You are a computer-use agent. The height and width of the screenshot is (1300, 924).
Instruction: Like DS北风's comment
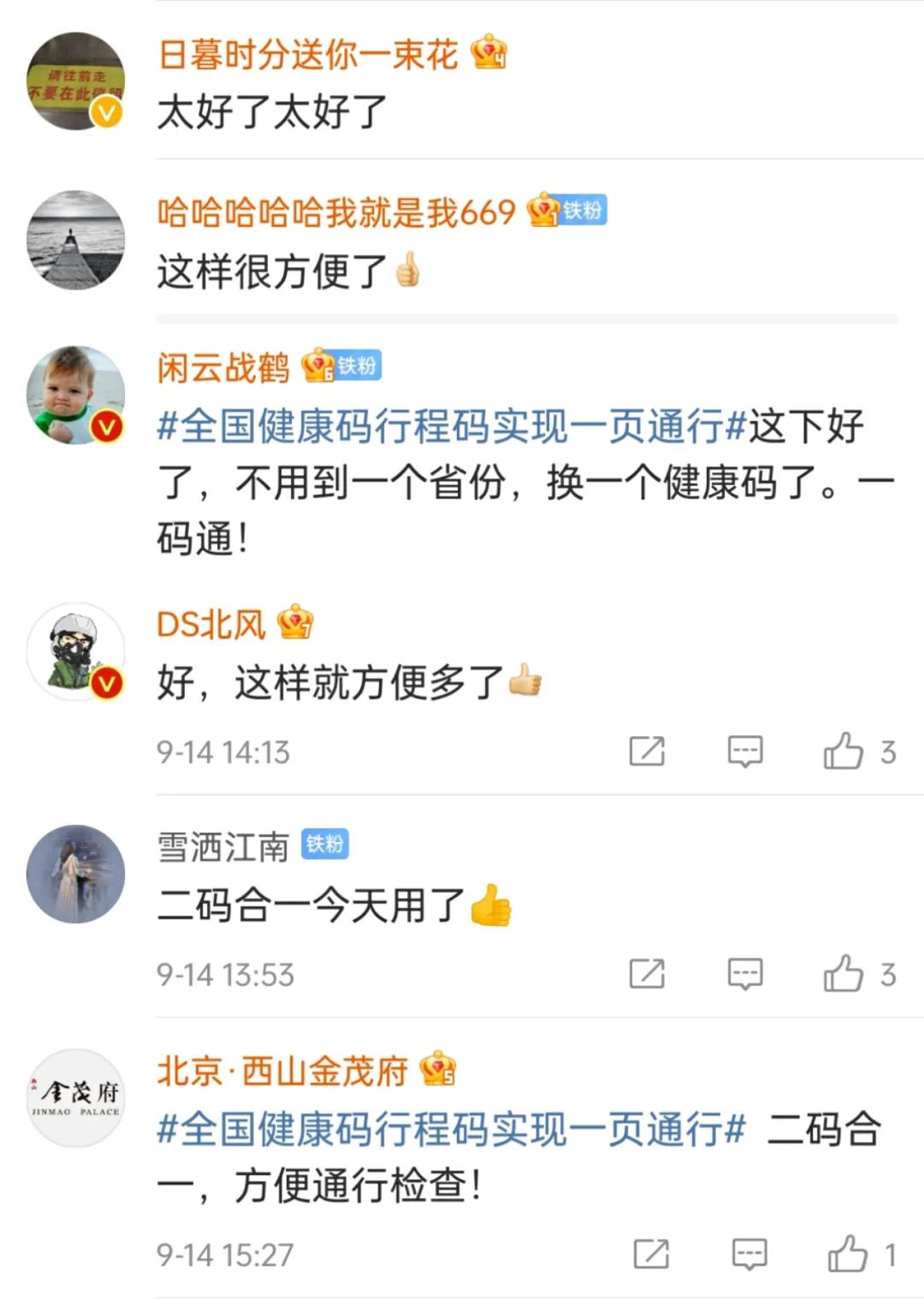(844, 751)
